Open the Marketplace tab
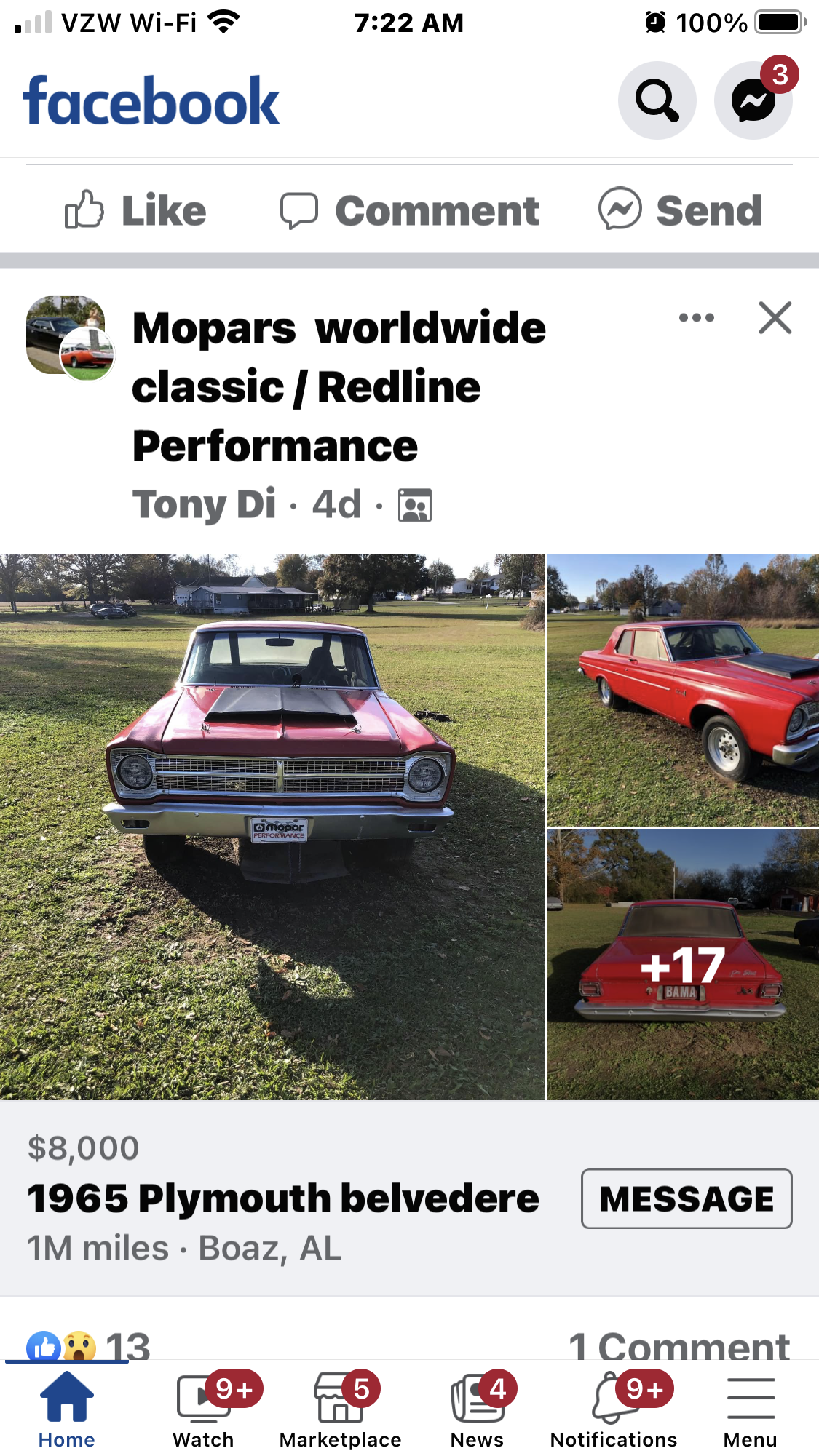The height and width of the screenshot is (1456, 819). [340, 1407]
